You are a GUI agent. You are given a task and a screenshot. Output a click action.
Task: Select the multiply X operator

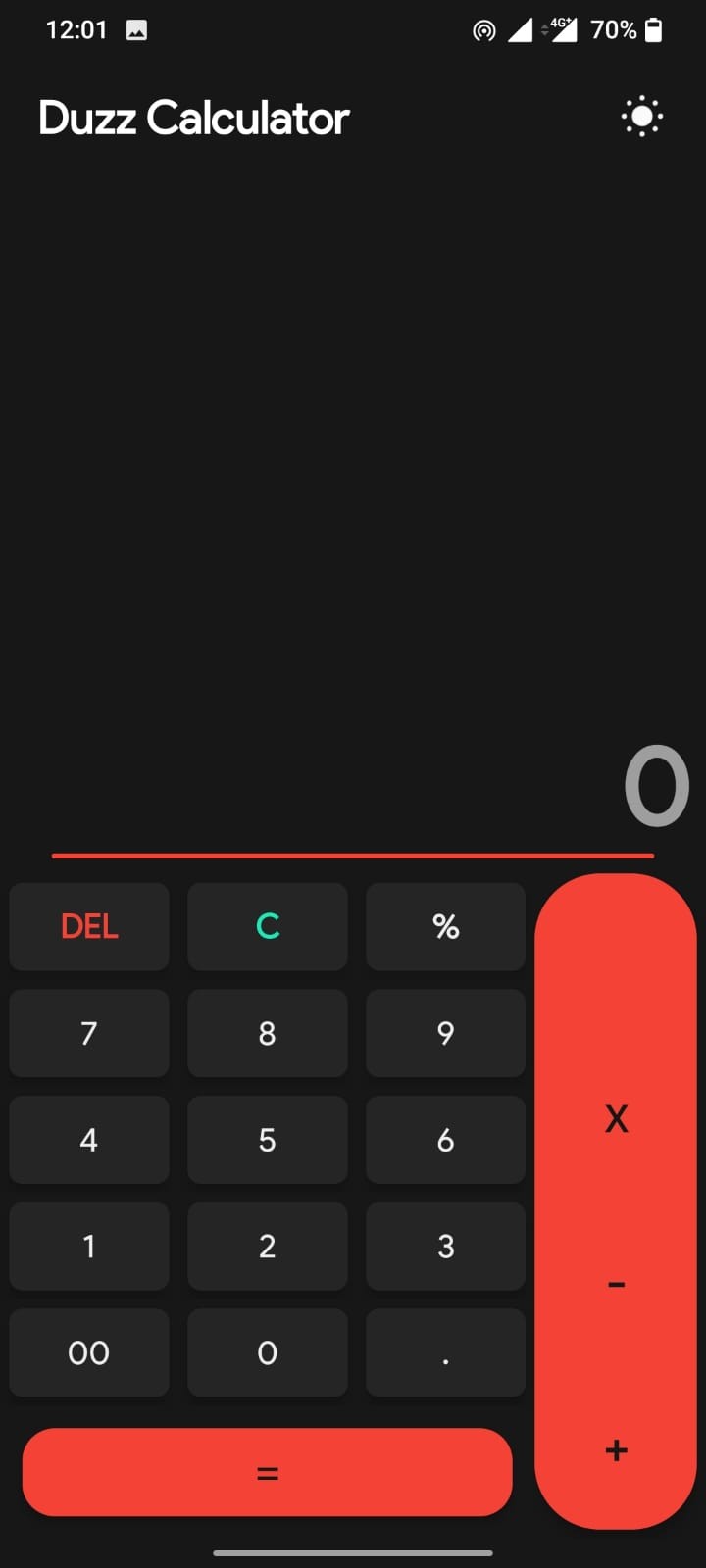(x=616, y=1118)
